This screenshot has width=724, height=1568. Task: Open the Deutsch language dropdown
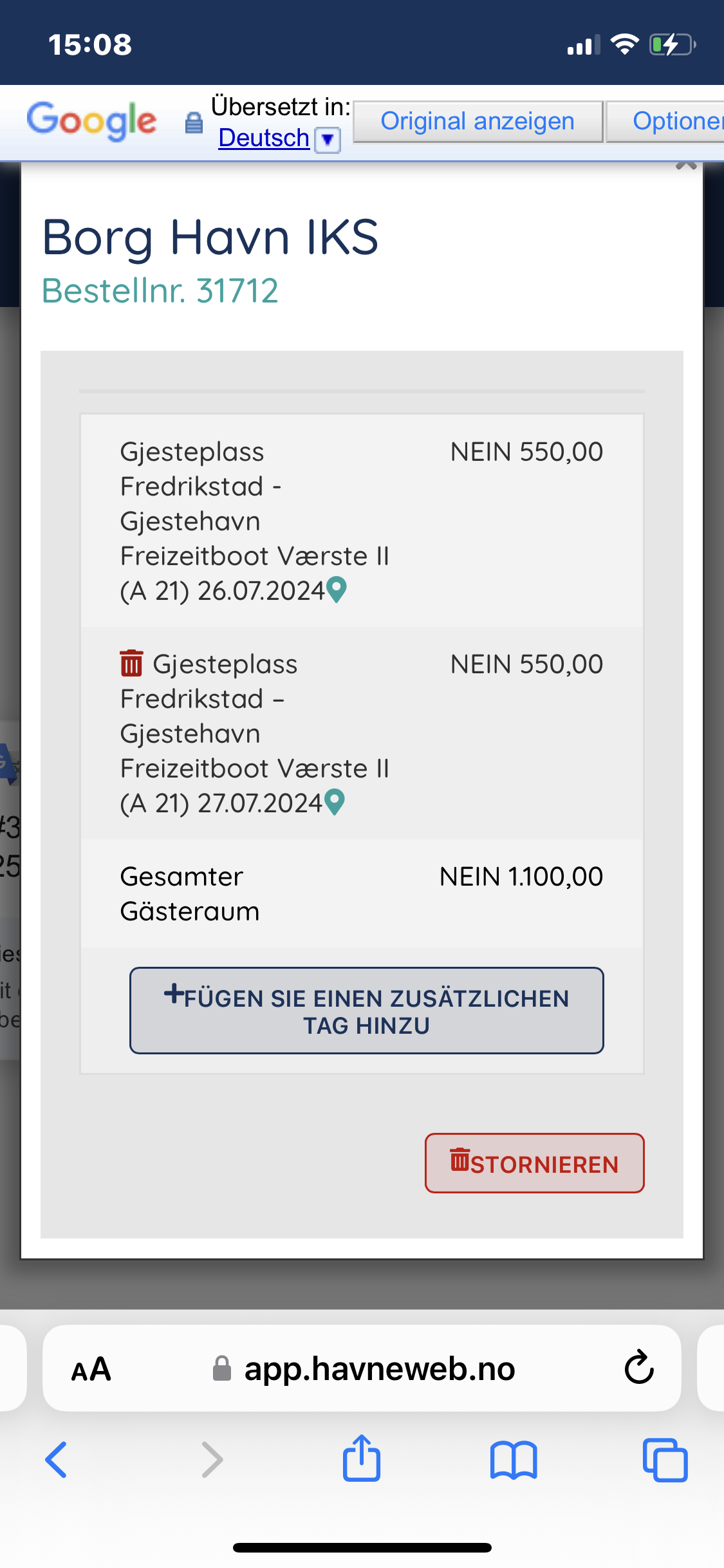(x=328, y=138)
